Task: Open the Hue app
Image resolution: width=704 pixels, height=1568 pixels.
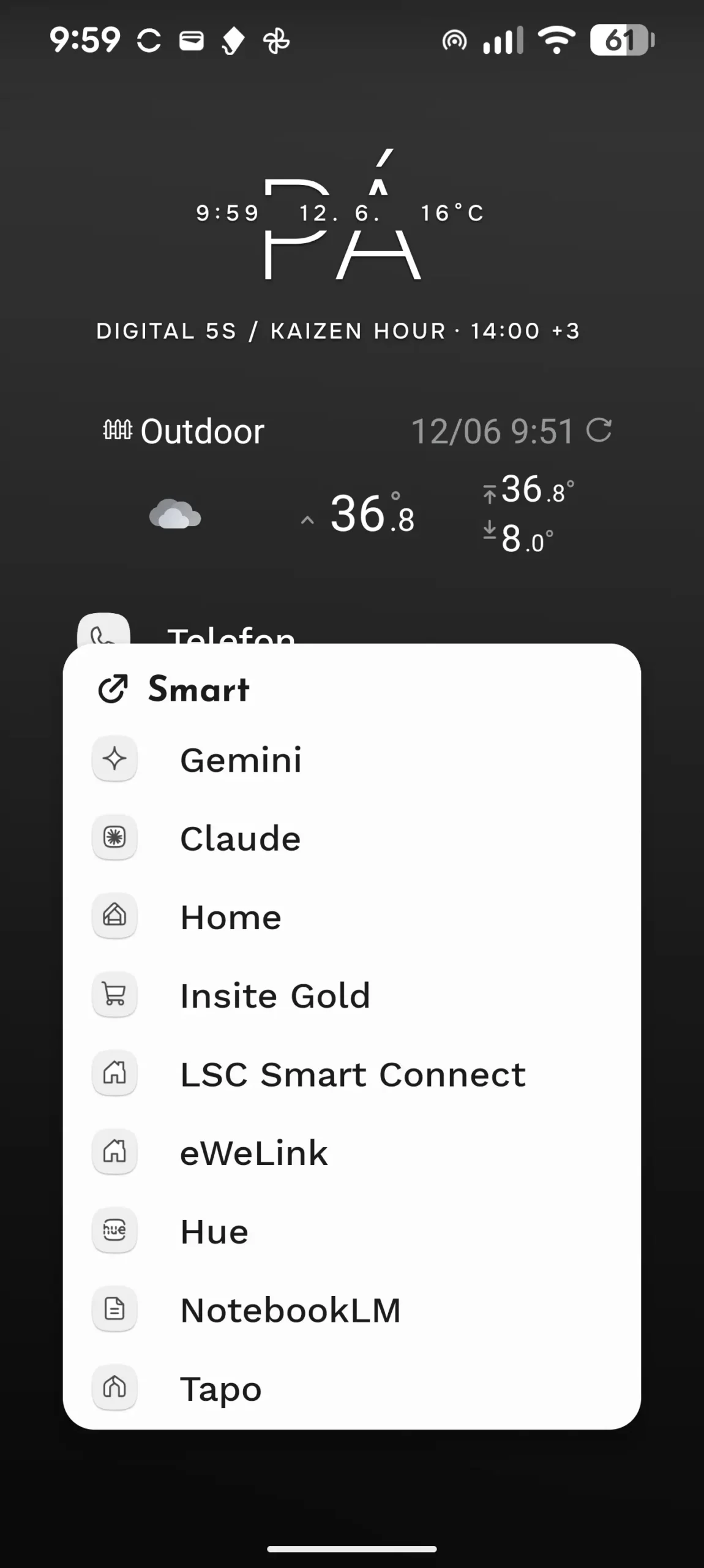Action: 351,1231
